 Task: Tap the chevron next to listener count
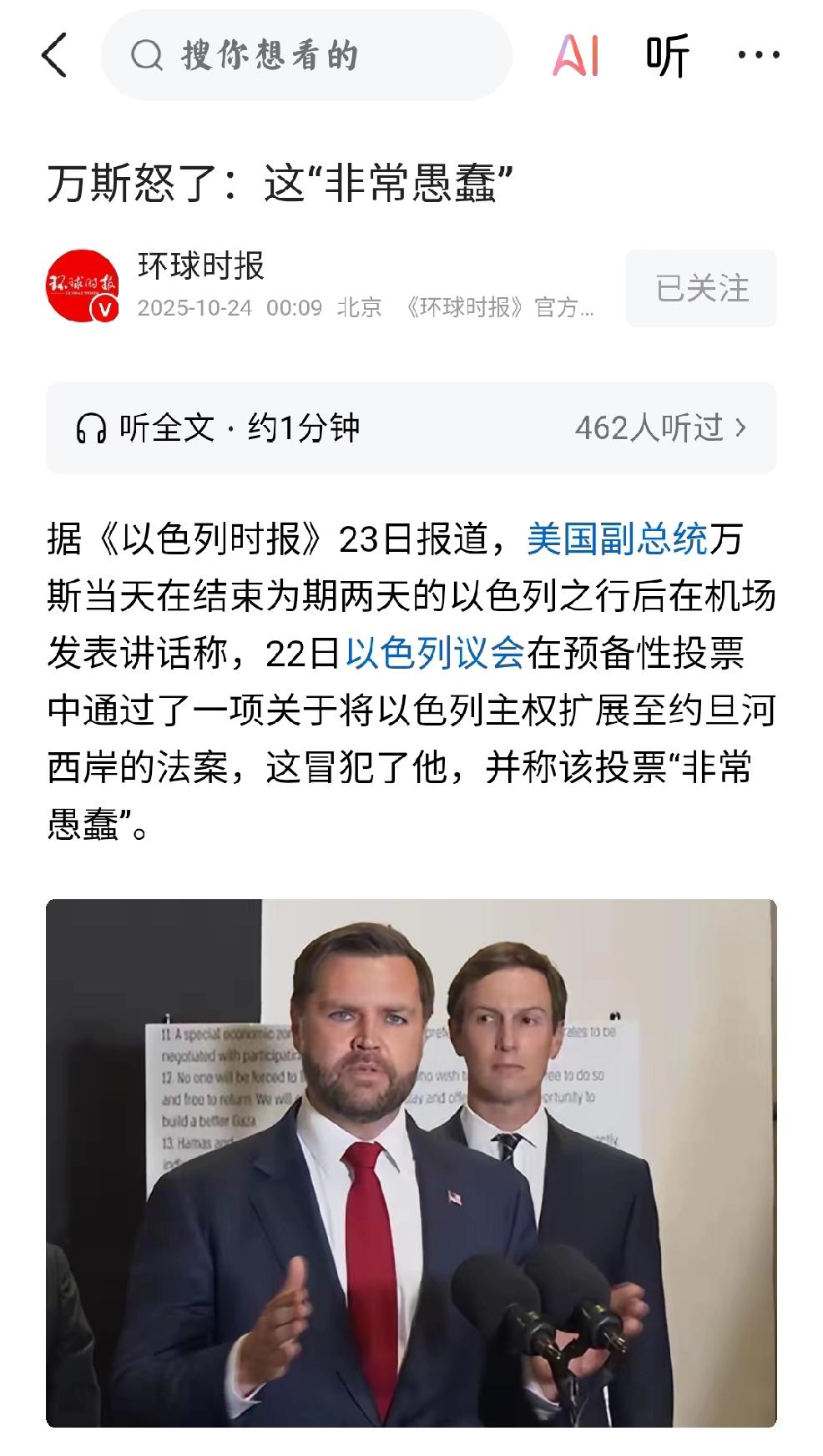[x=739, y=427]
